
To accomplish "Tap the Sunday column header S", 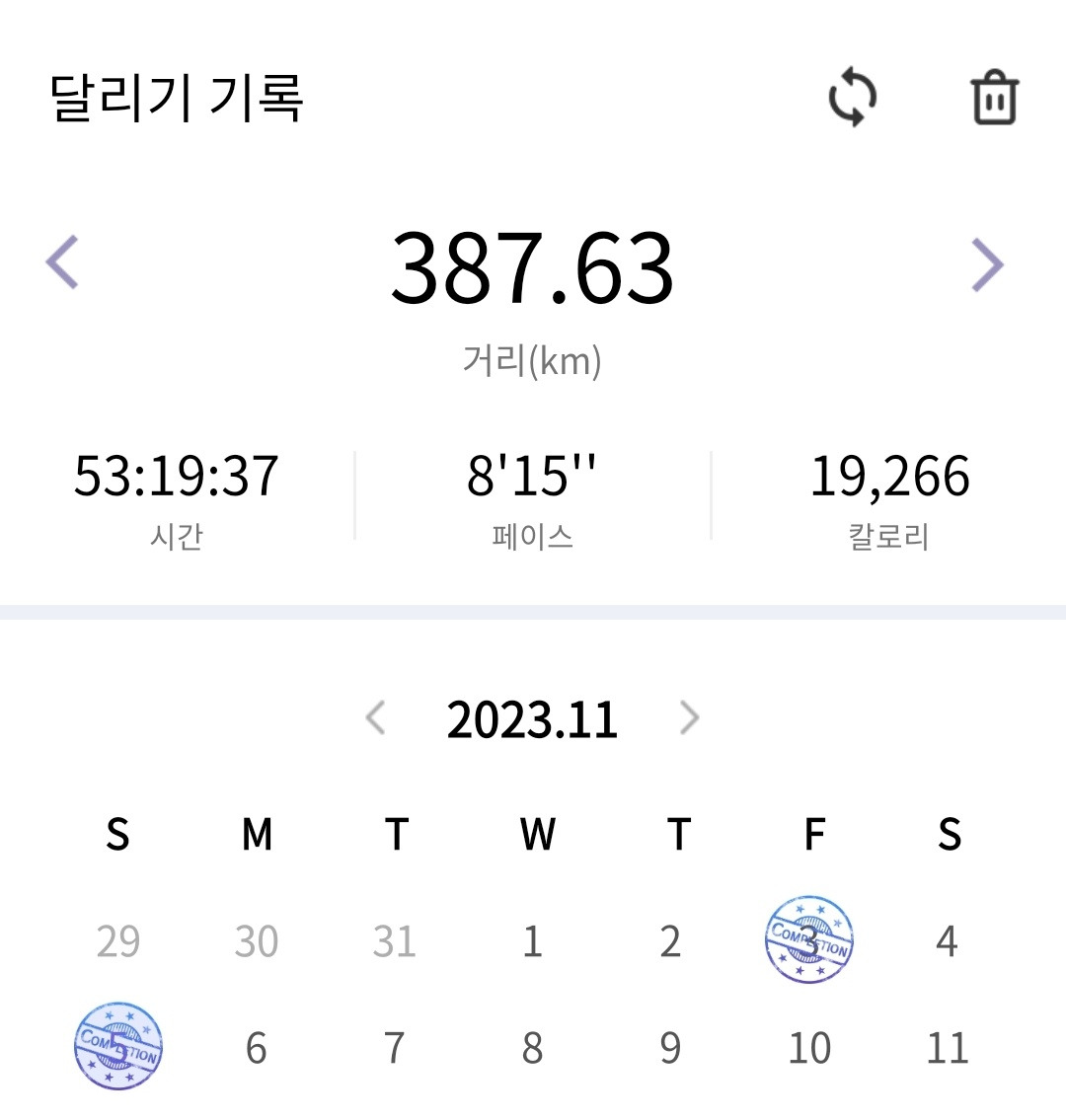I will (116, 834).
